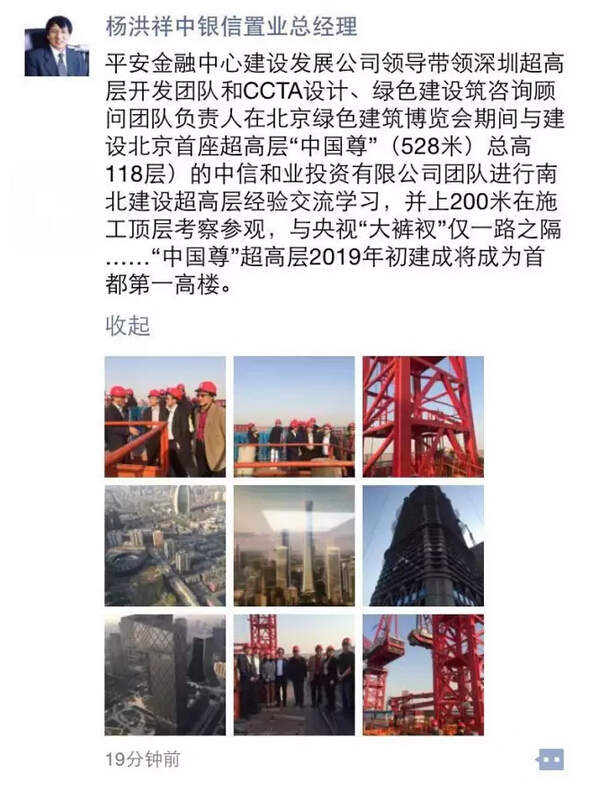Image resolution: width=590 pixels, height=789 pixels.
Task: View the aerial city photo with the stadium
Action: (165, 545)
